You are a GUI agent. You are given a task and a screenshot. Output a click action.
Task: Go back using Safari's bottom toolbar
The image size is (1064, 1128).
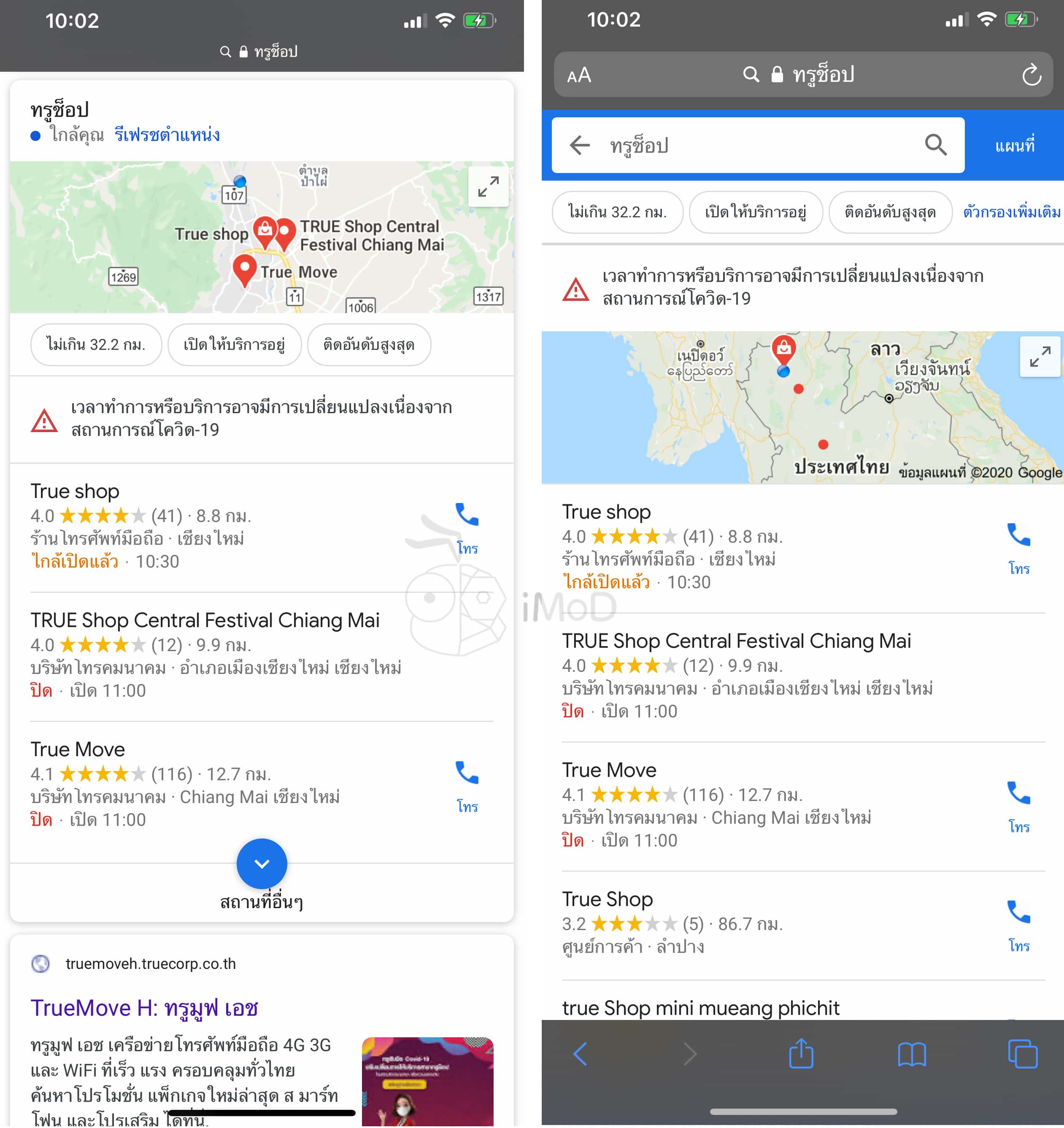pos(580,1054)
